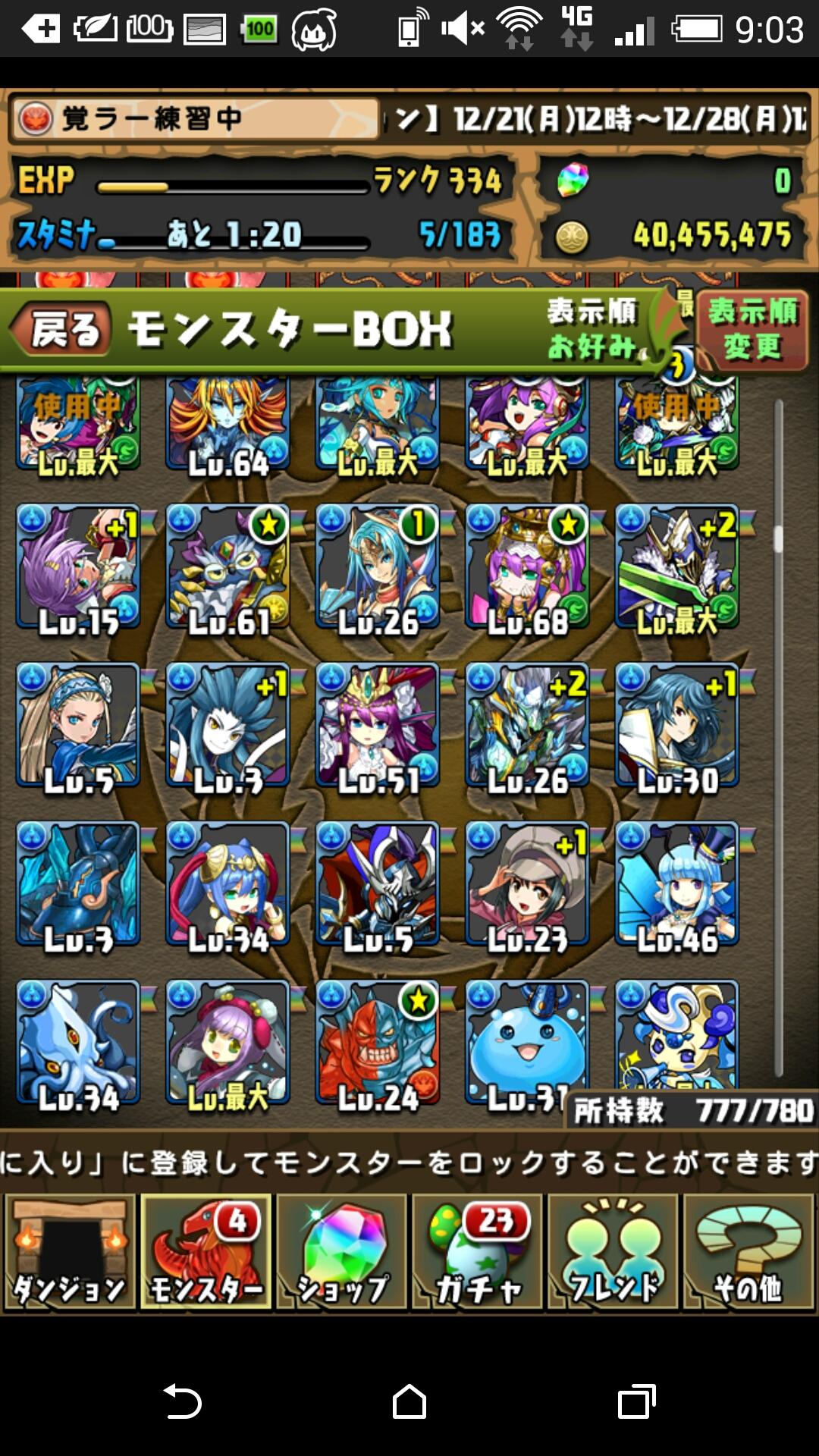
Task: Select the Lv.68 purple-haired crowned monster
Action: [527, 567]
